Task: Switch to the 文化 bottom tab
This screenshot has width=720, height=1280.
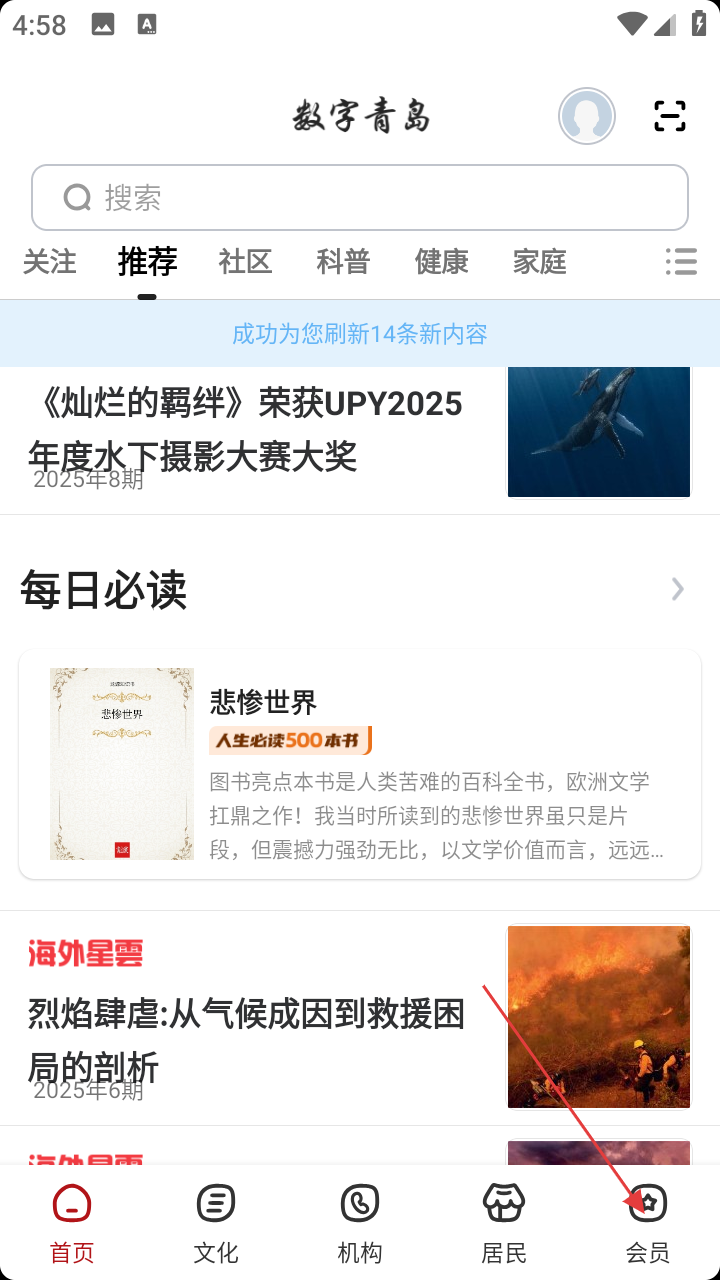Action: coord(216,1222)
